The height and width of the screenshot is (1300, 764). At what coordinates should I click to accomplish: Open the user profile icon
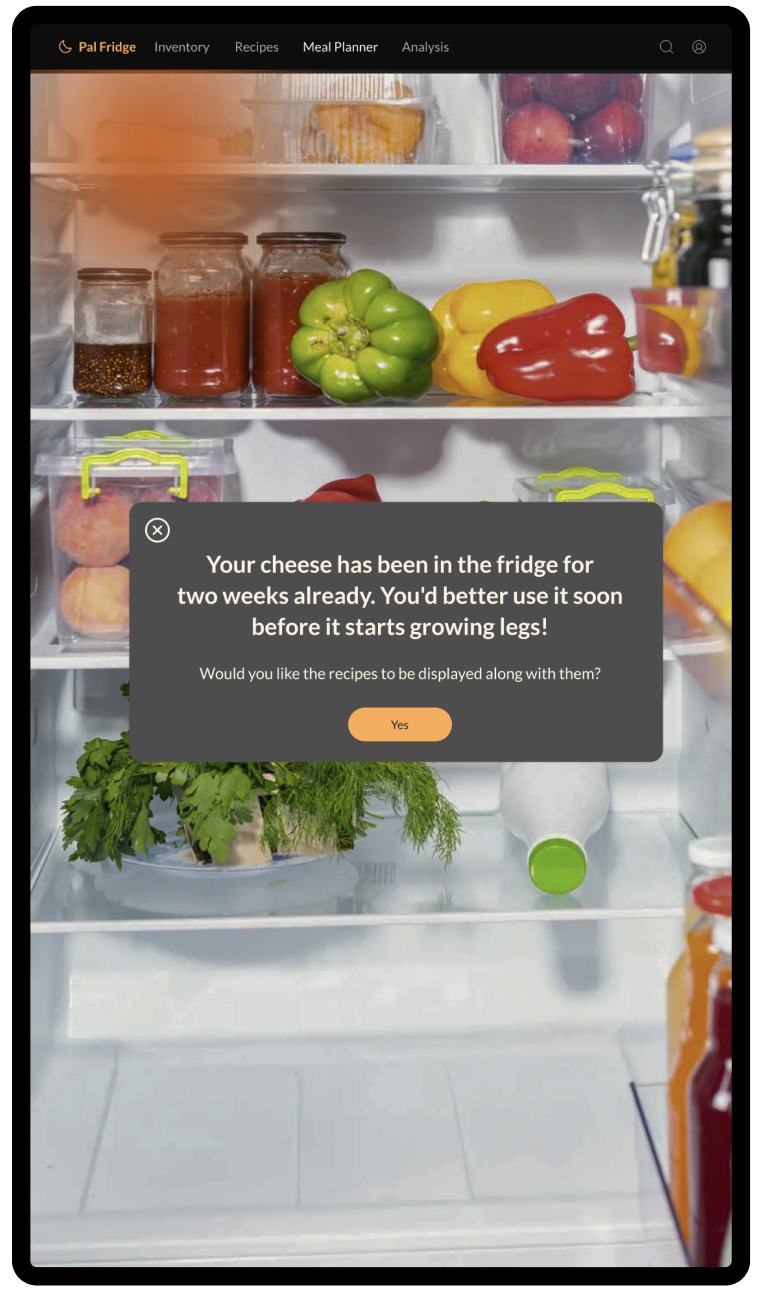(x=699, y=47)
